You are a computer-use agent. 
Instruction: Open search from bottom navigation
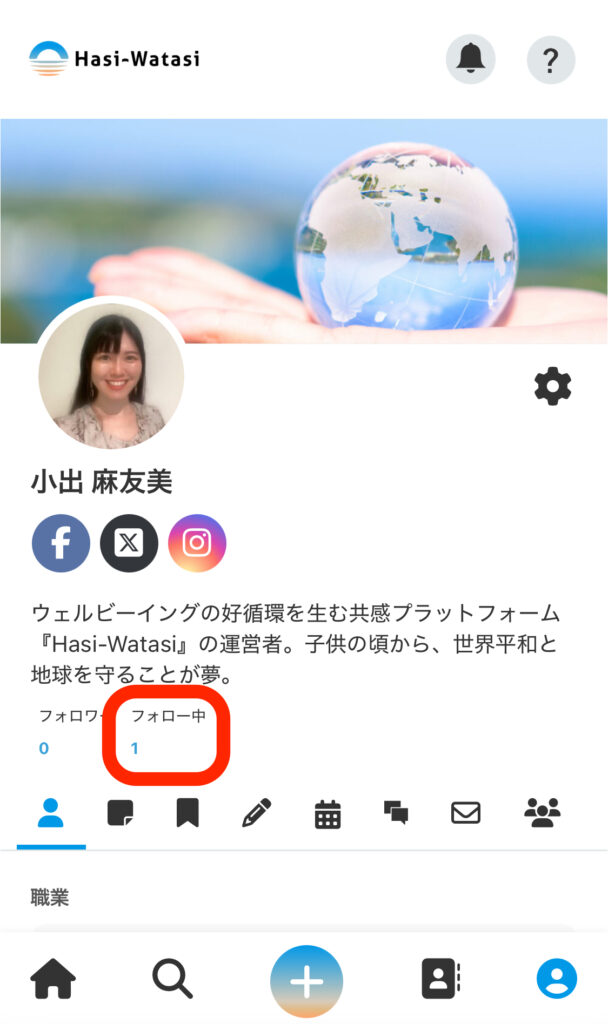point(172,980)
